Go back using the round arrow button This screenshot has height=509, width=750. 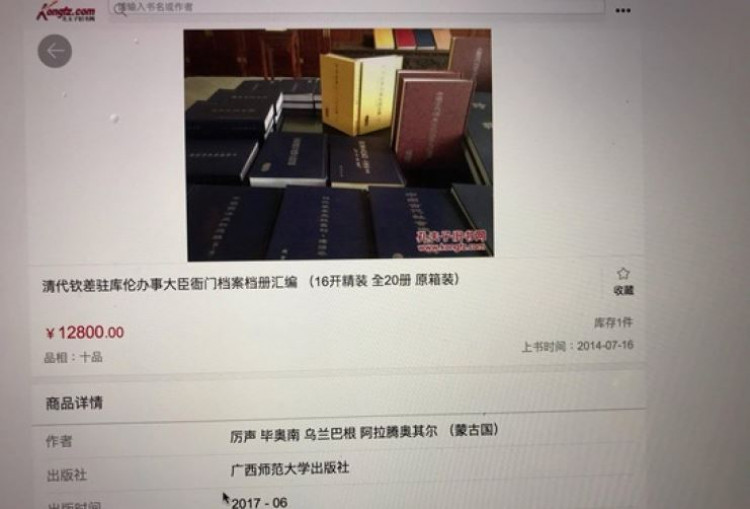click(x=54, y=51)
